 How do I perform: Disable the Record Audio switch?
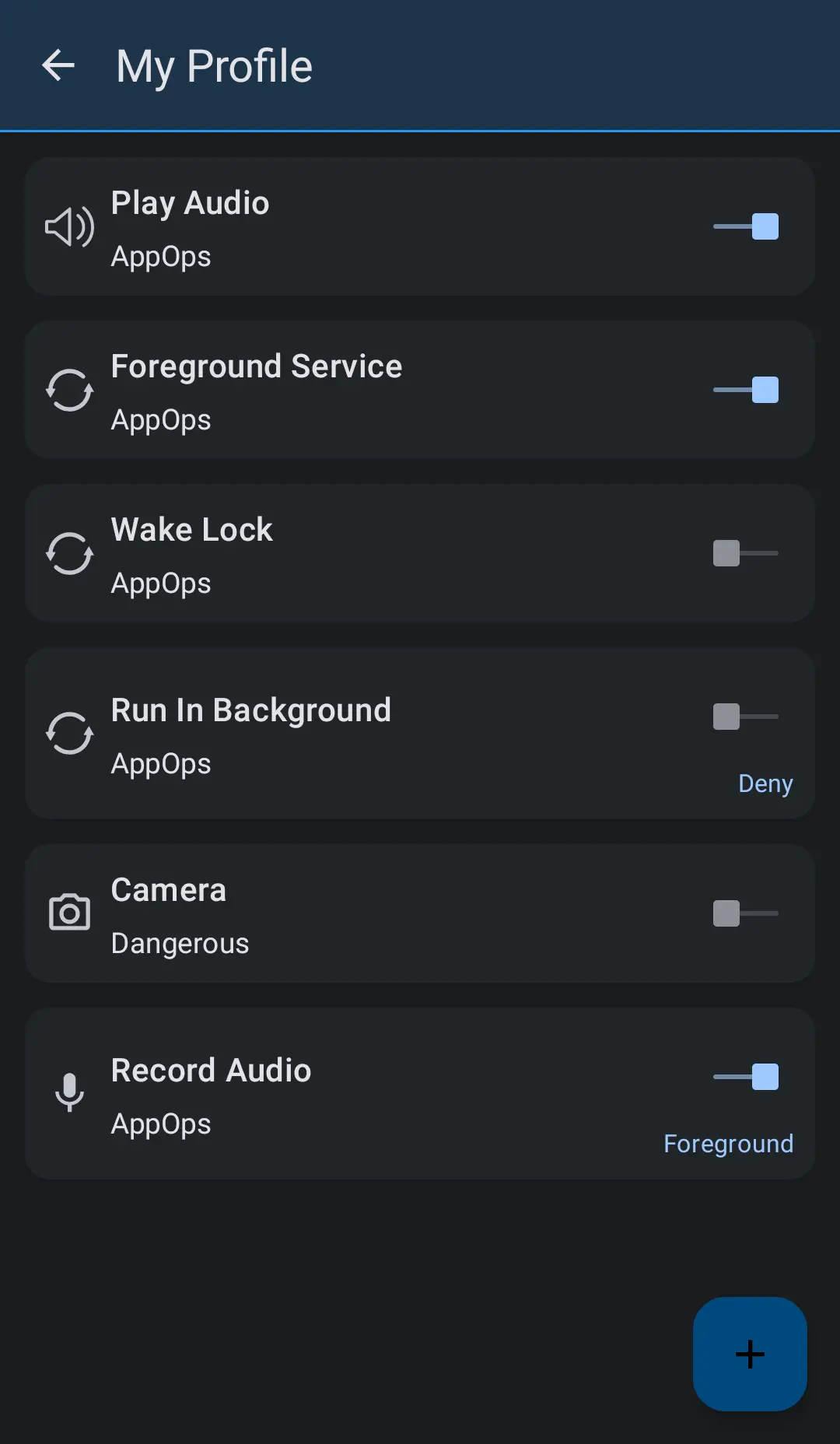tap(746, 1076)
